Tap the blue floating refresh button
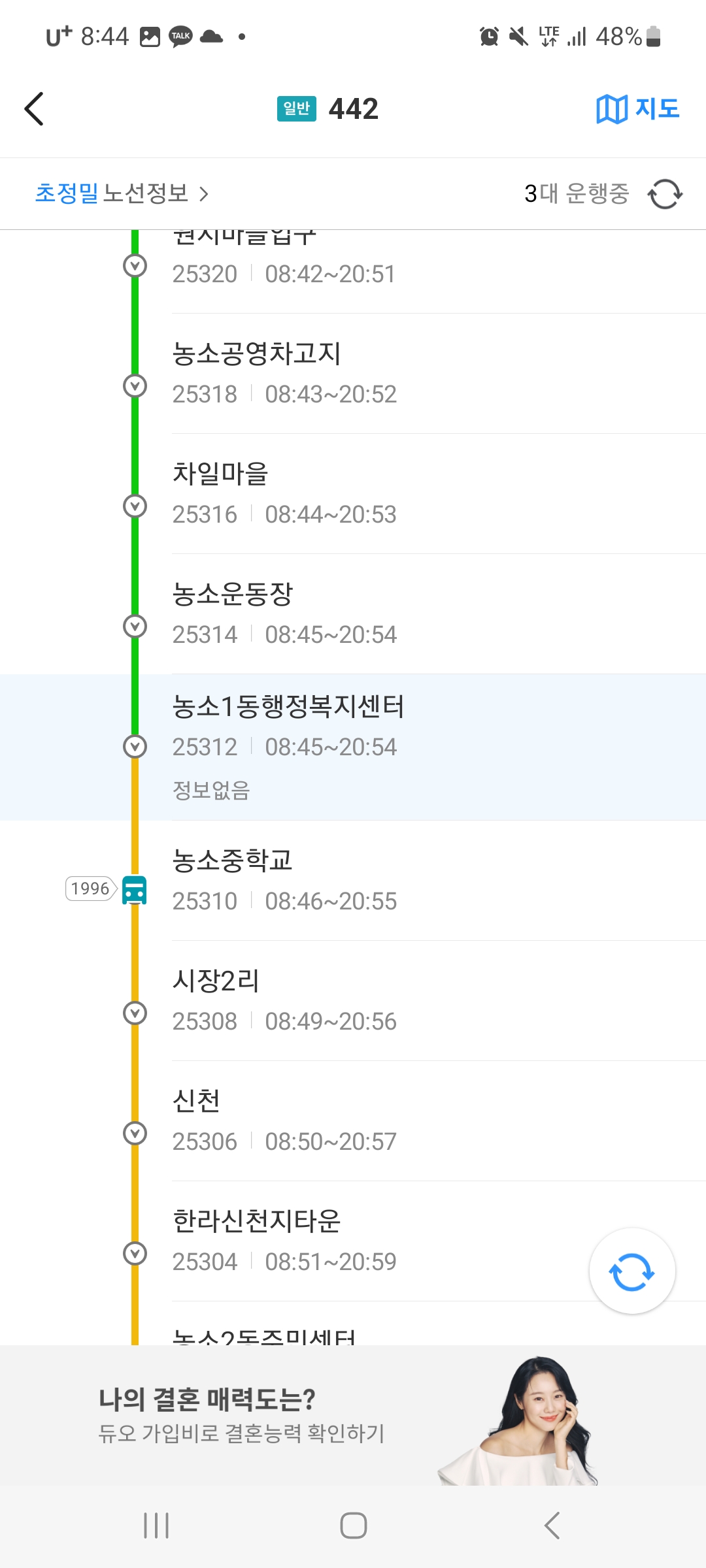 pos(631,1271)
